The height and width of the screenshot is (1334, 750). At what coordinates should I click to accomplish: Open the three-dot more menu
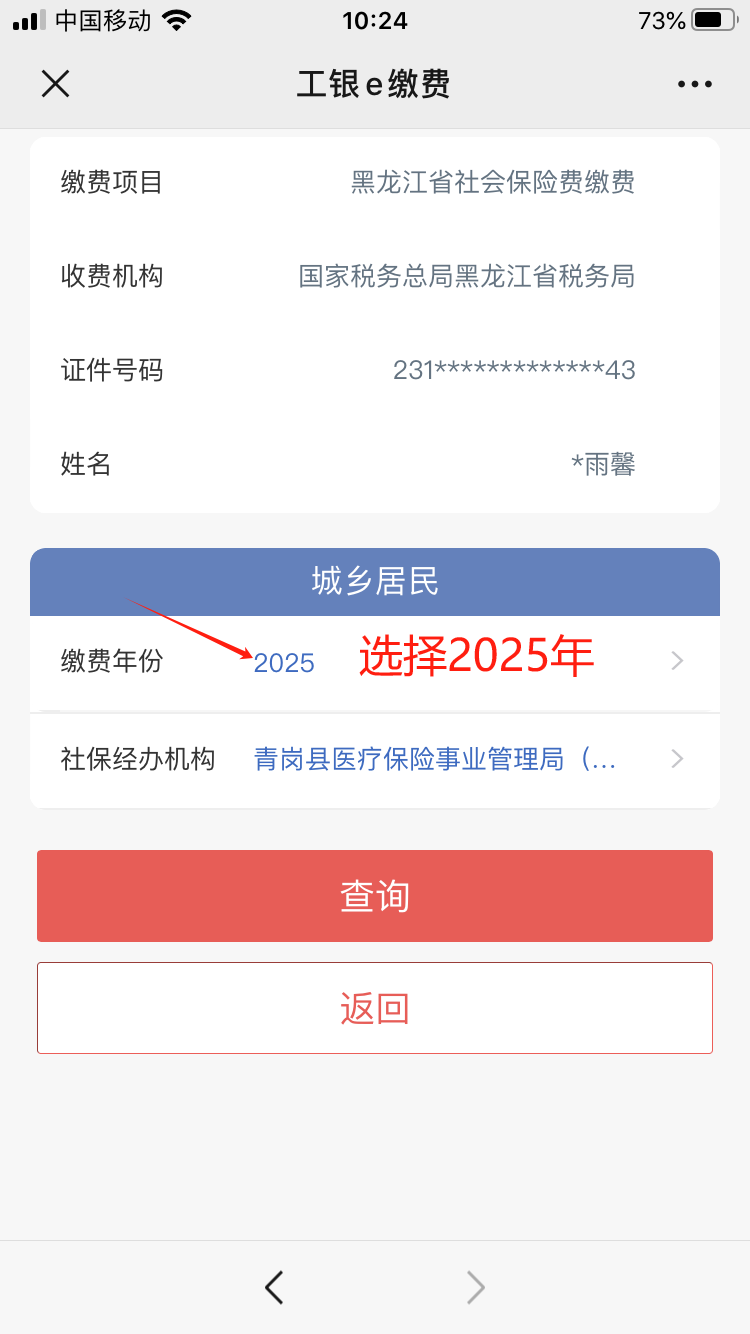(x=694, y=84)
